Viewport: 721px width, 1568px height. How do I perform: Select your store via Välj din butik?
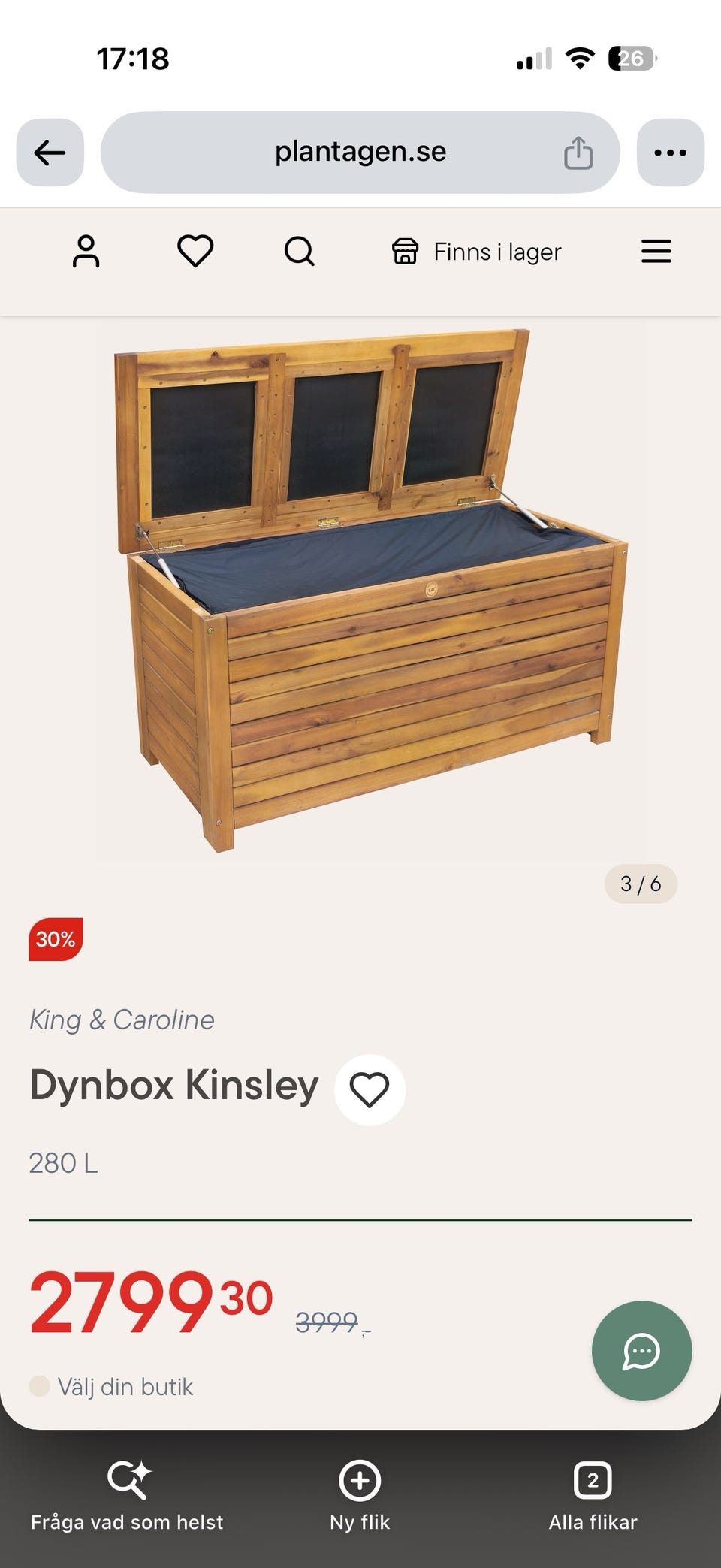[111, 1386]
